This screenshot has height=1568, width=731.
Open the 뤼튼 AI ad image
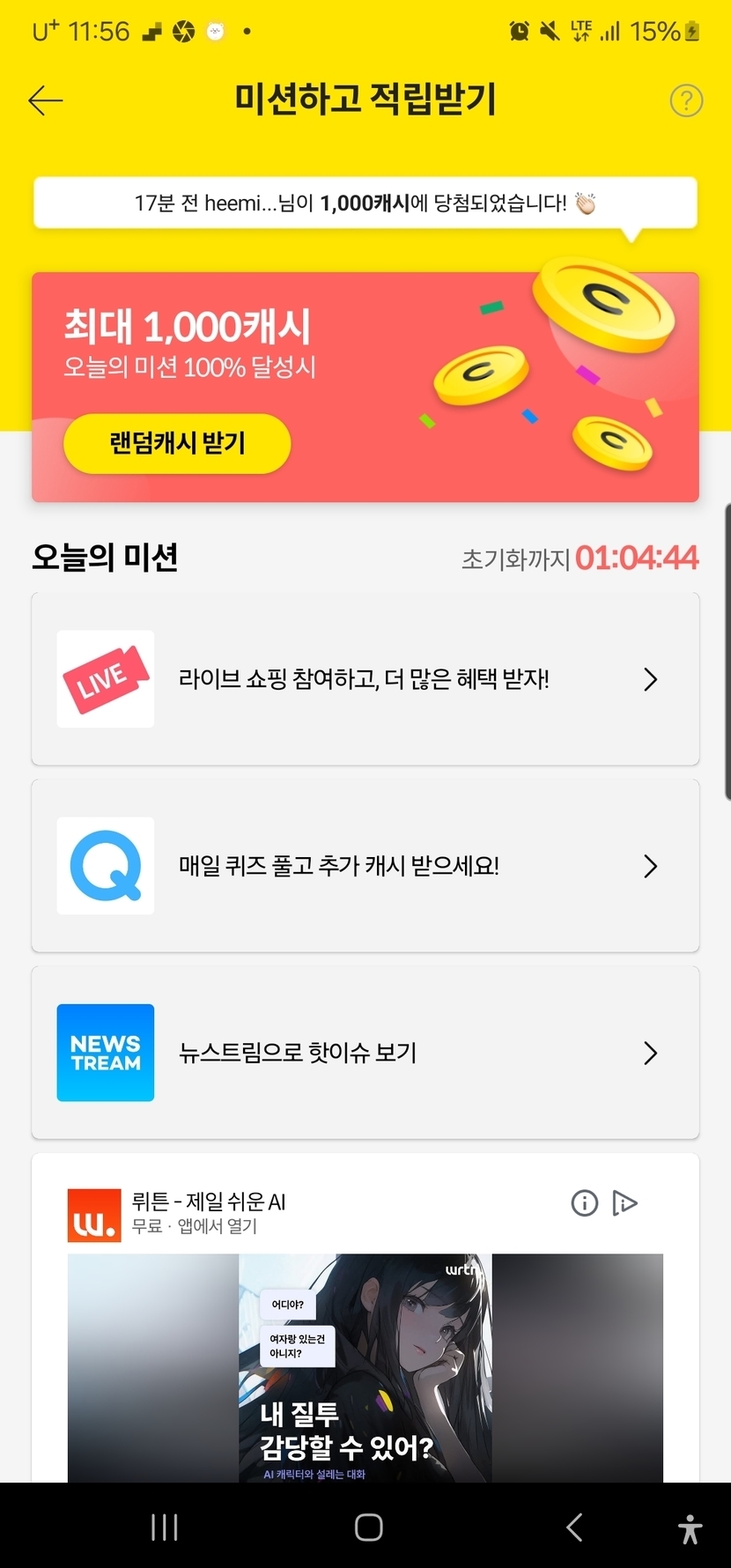[x=365, y=1365]
